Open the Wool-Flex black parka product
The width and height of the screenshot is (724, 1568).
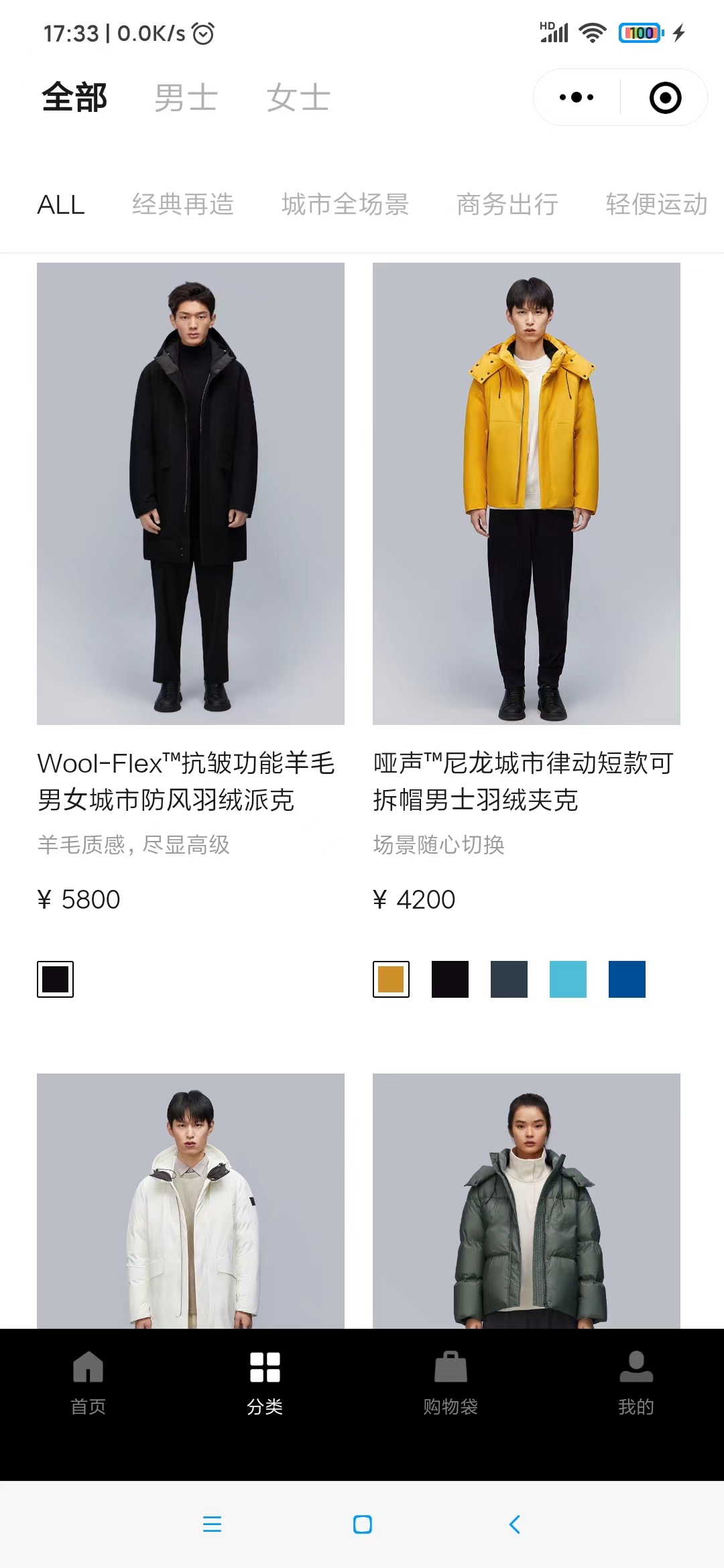(x=190, y=494)
